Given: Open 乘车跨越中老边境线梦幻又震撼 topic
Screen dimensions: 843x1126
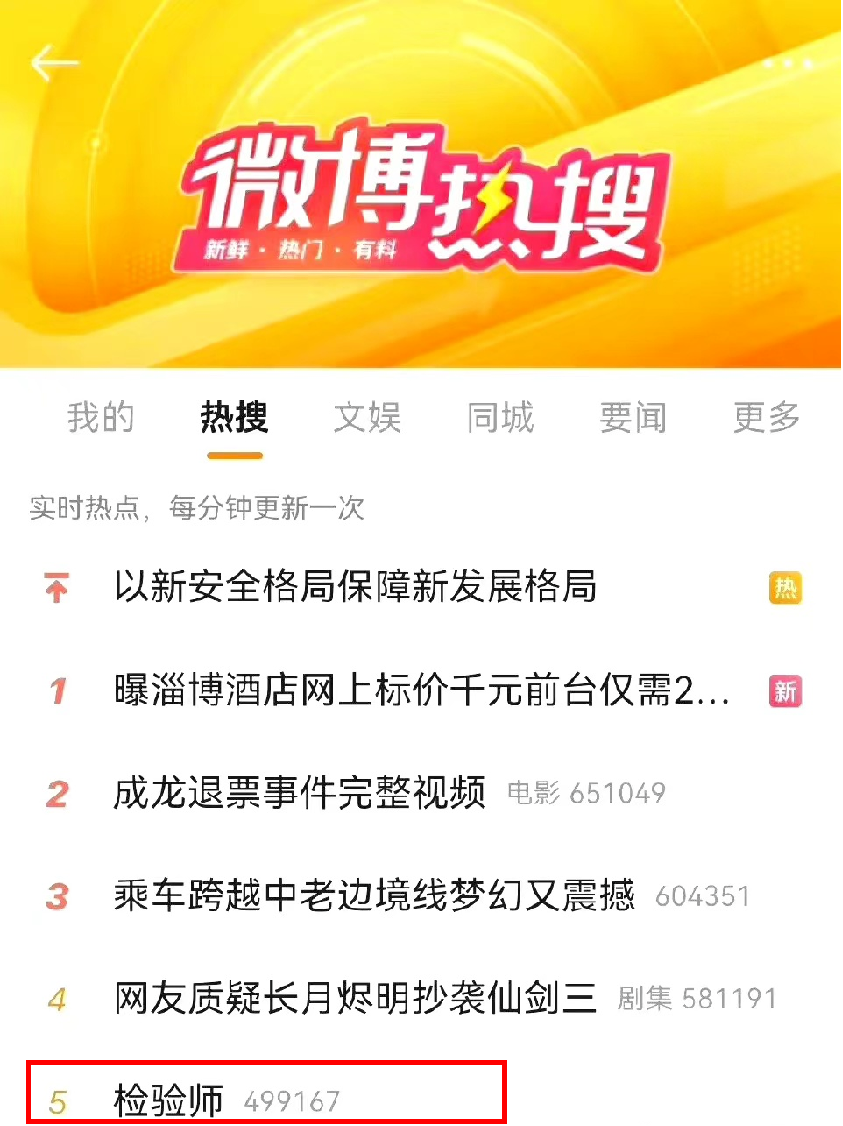Looking at the screenshot, I should [374, 896].
